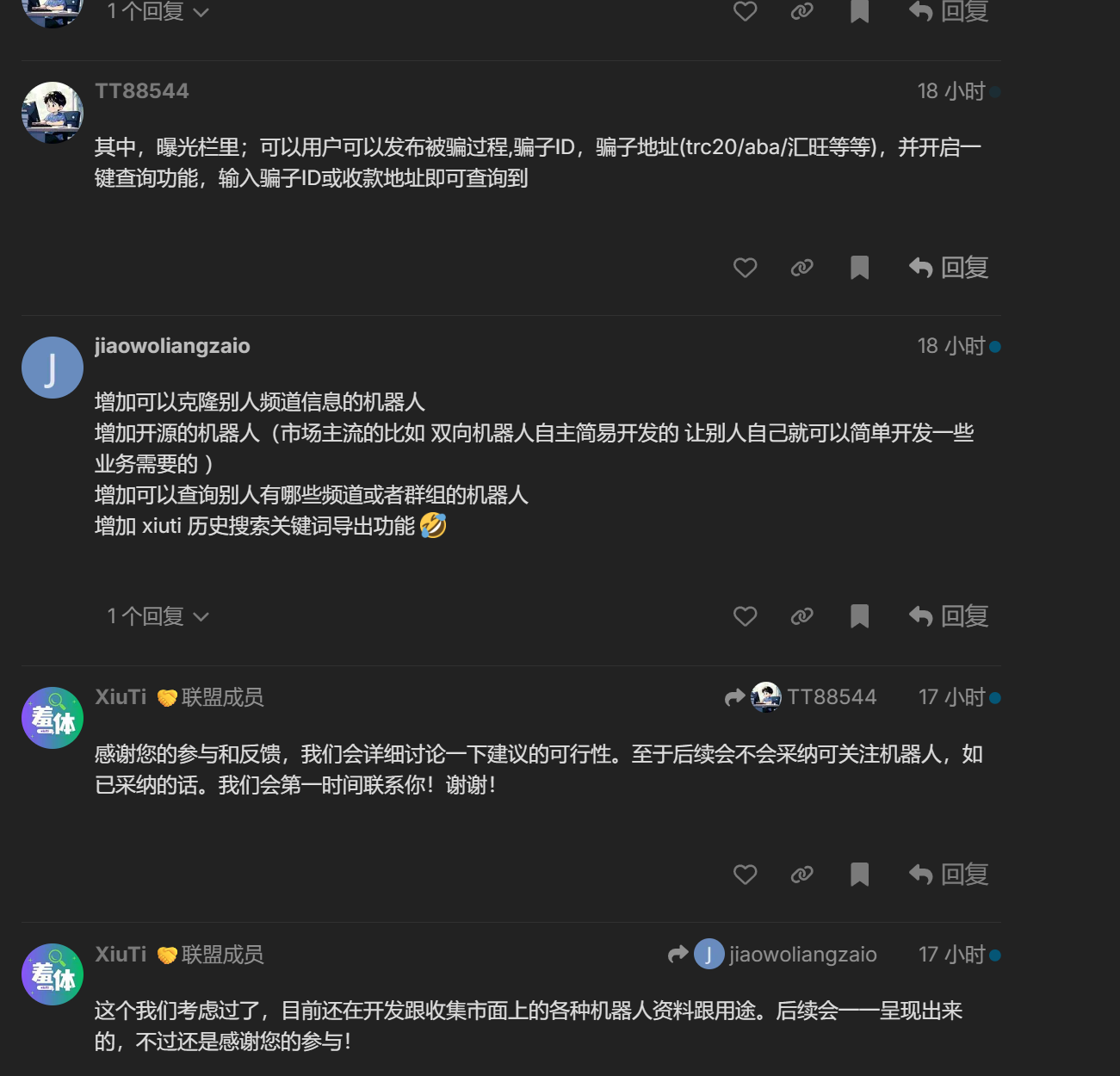
Task: Like XiuTi's reply to TT88544
Action: click(745, 875)
